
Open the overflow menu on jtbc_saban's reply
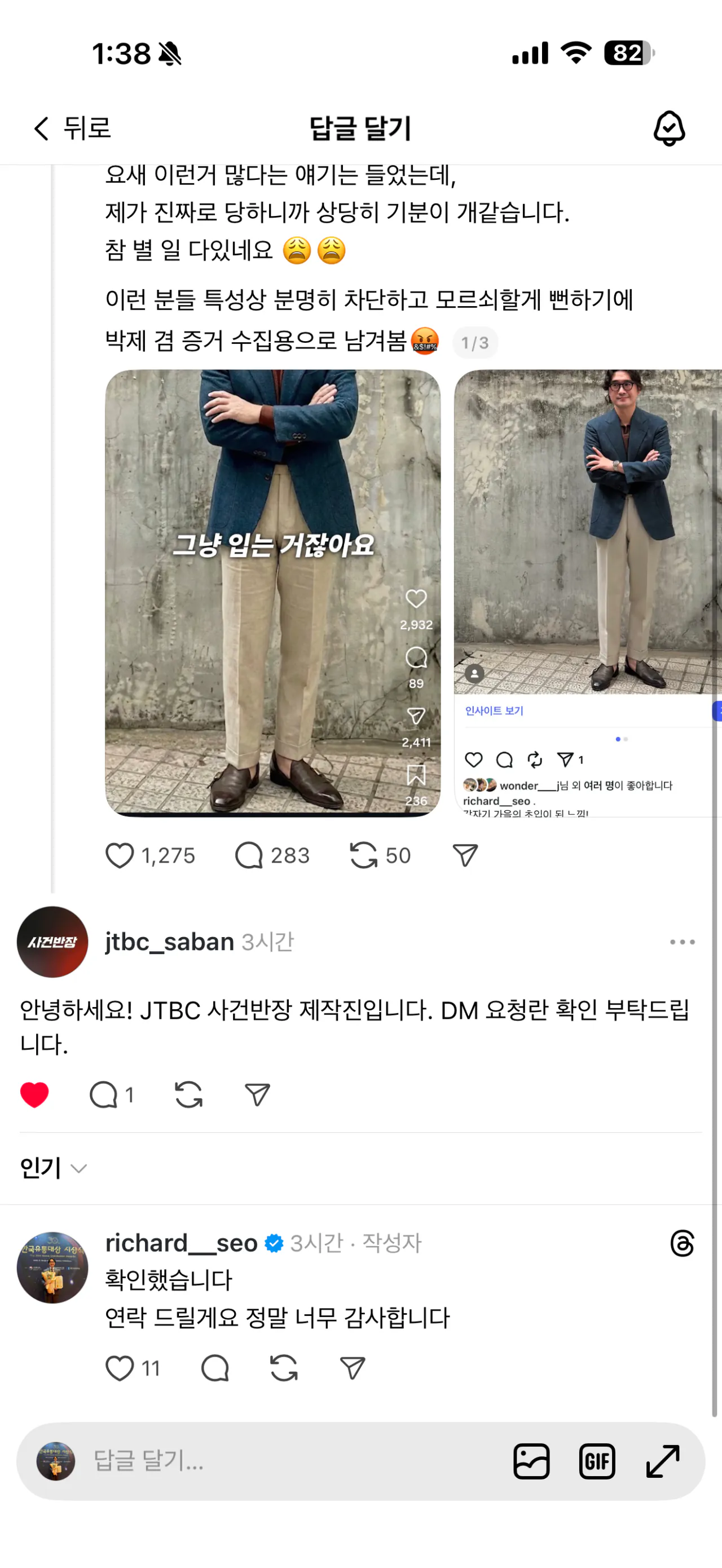(x=682, y=942)
